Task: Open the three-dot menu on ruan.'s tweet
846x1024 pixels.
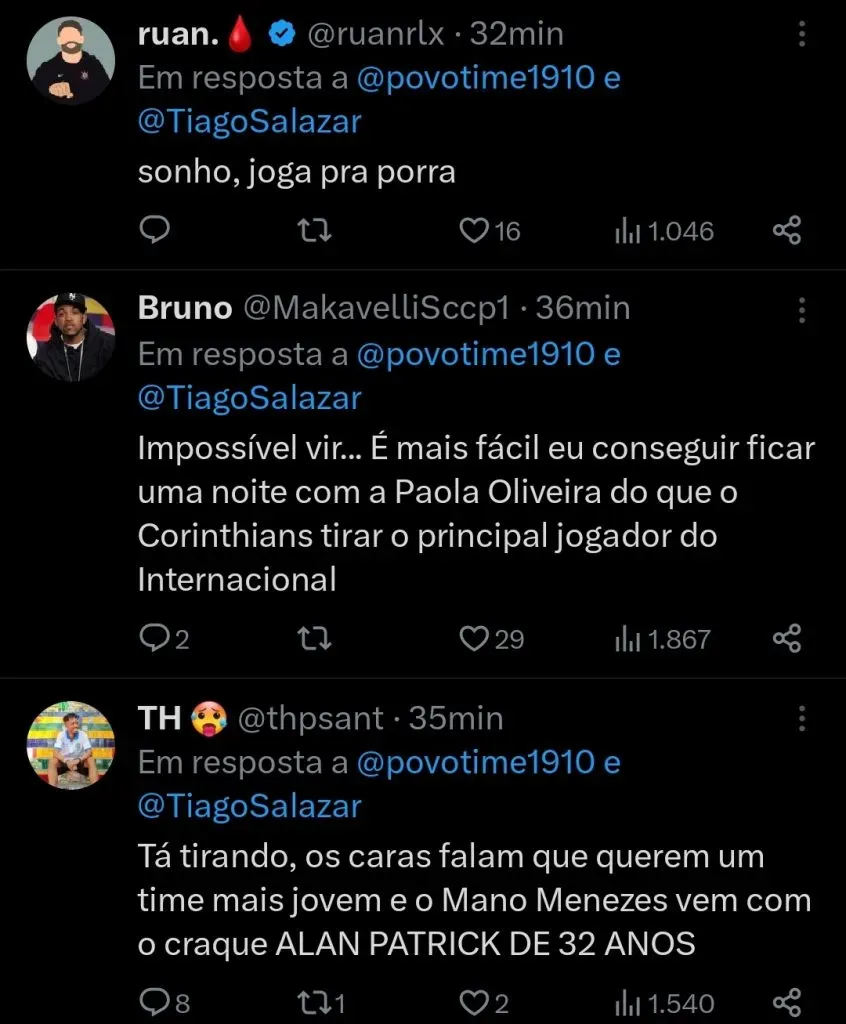Action: [801, 32]
